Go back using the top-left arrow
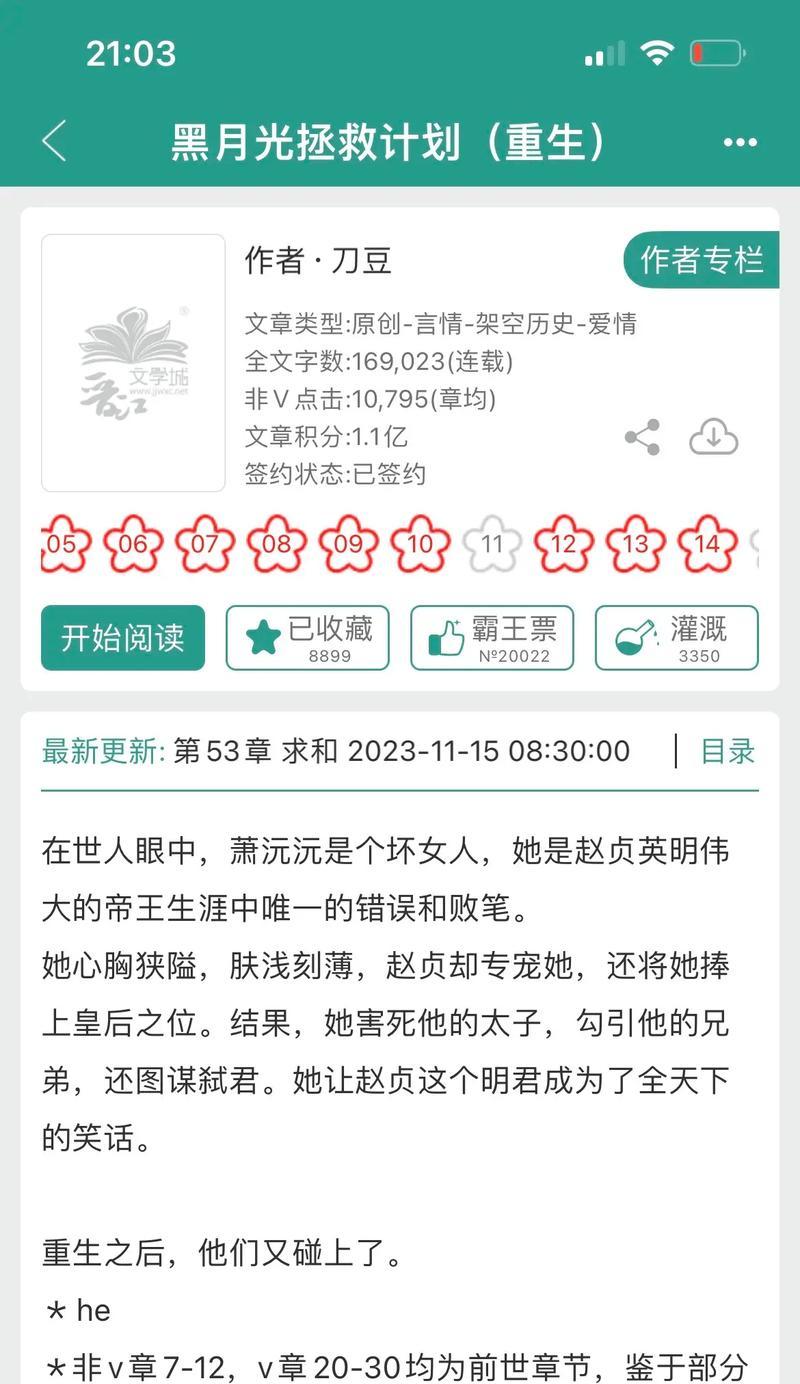 tap(54, 141)
